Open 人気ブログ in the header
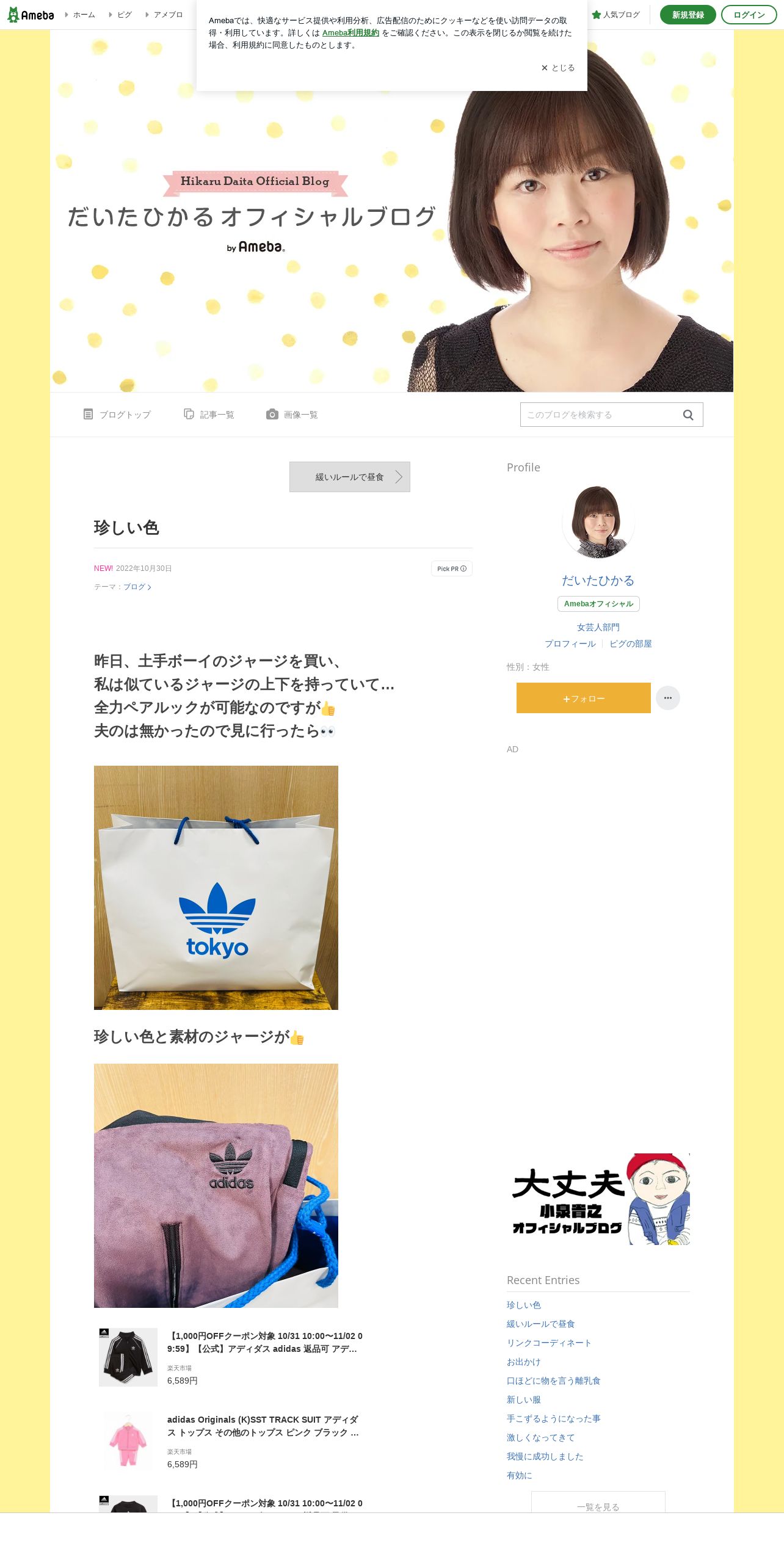The height and width of the screenshot is (1568, 784). click(615, 15)
